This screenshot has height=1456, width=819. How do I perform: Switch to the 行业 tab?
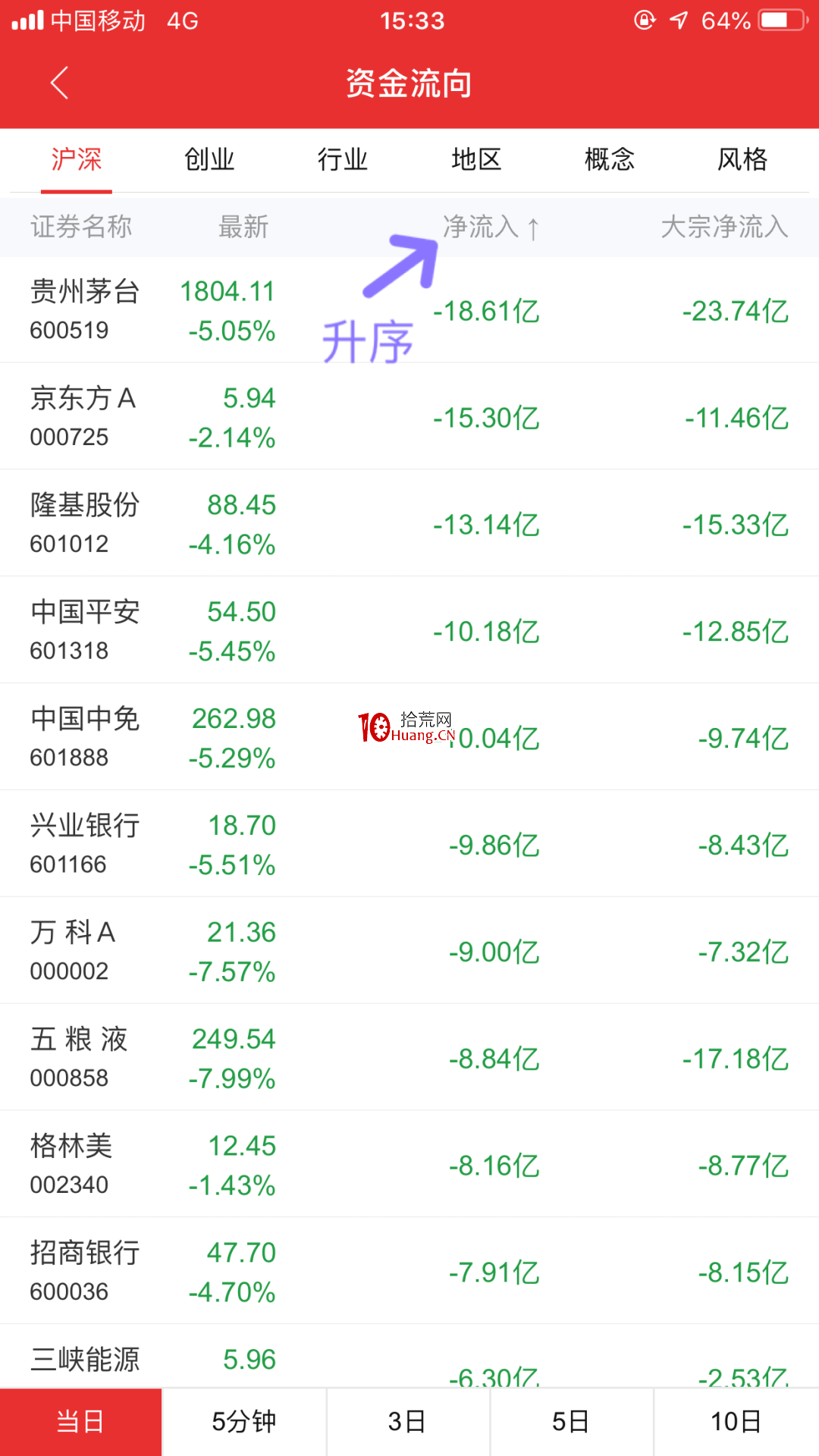pos(343,159)
